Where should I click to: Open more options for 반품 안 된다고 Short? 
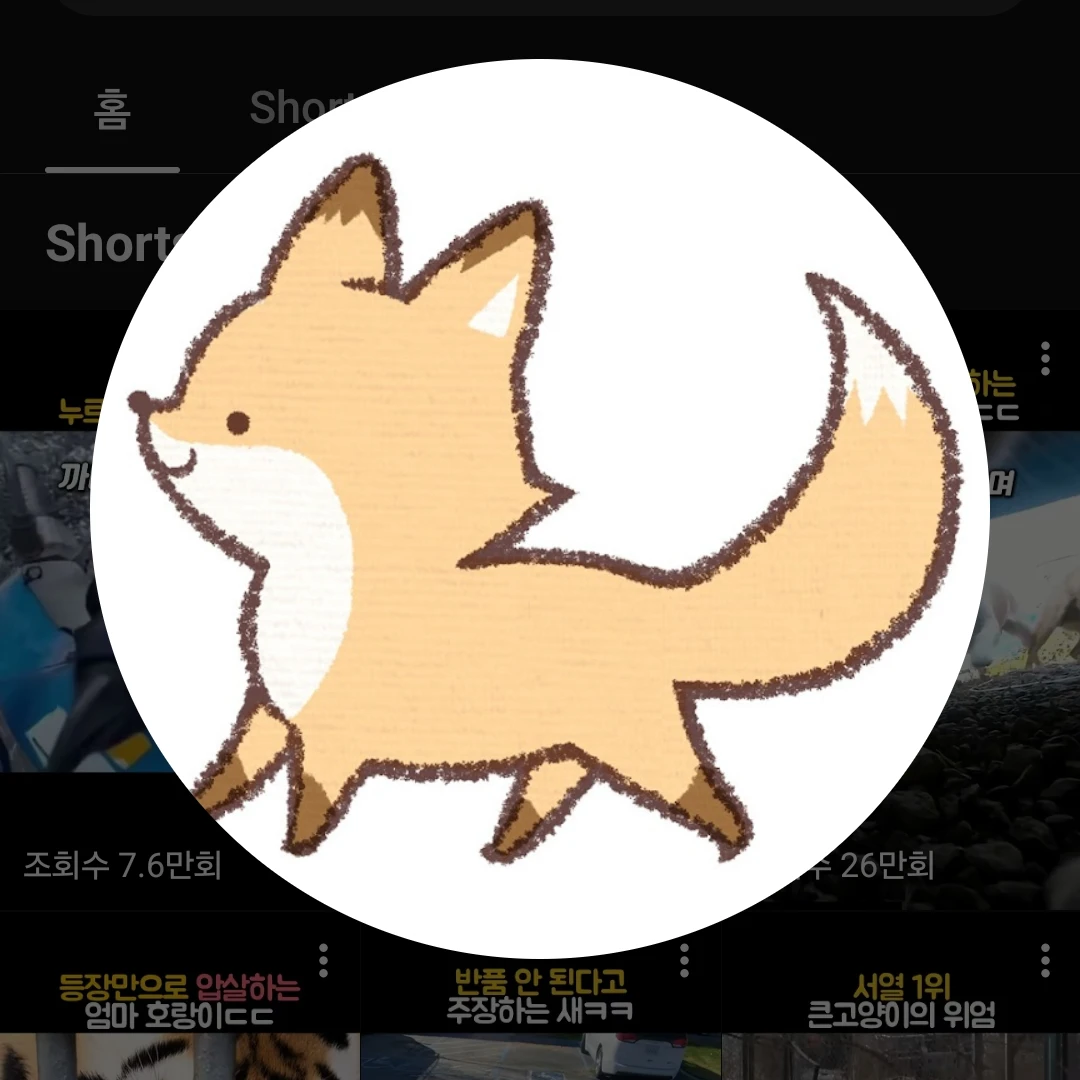[x=684, y=960]
